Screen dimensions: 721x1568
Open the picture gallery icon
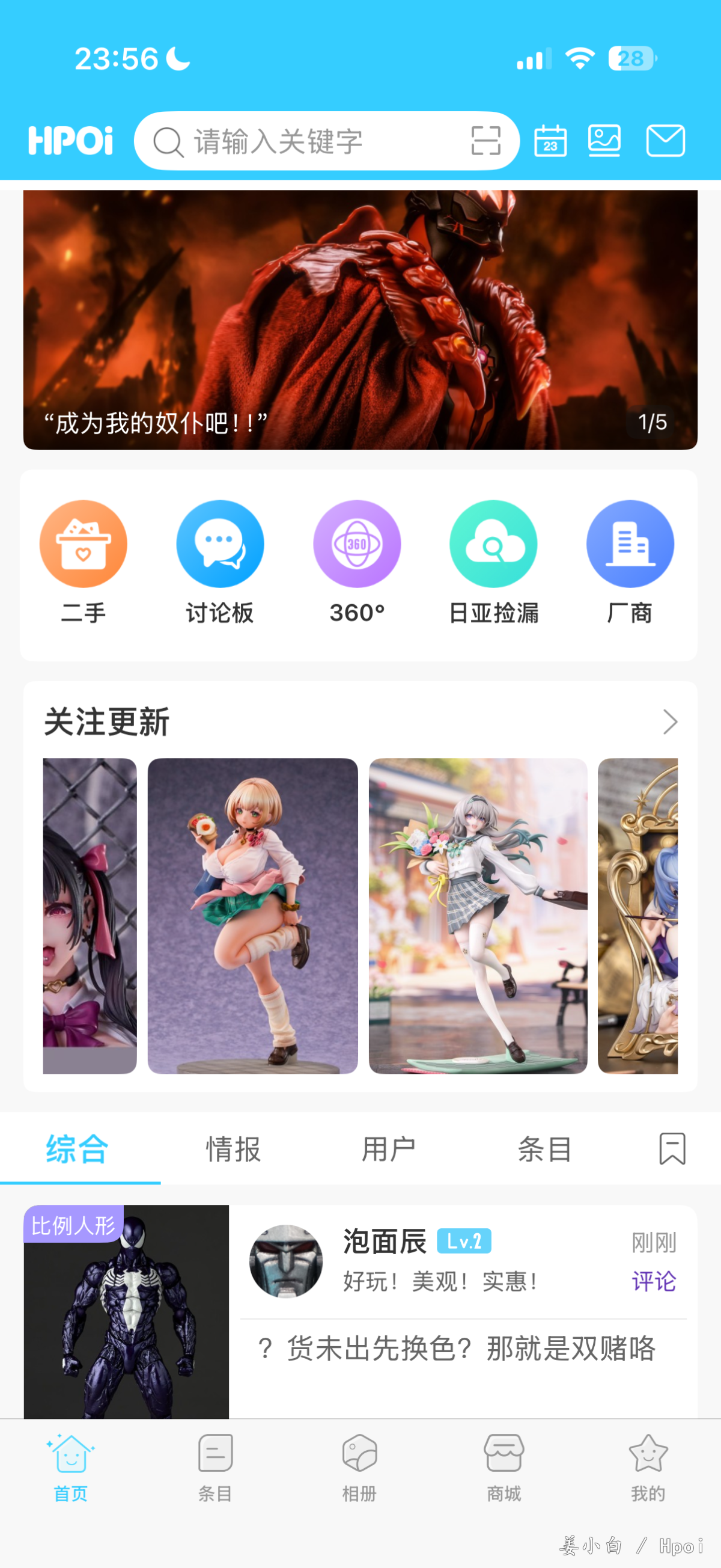point(604,141)
